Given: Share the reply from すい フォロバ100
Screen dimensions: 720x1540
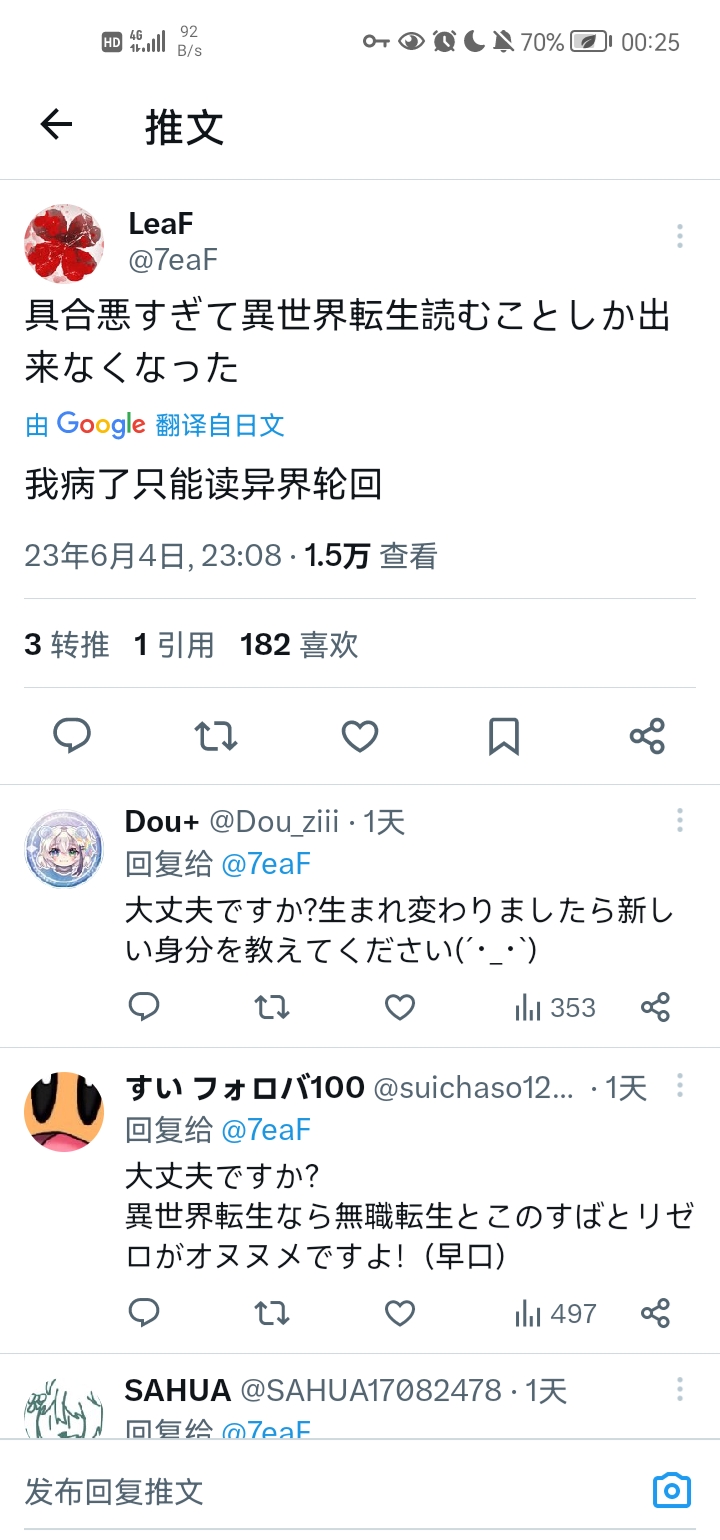Looking at the screenshot, I should (655, 1313).
